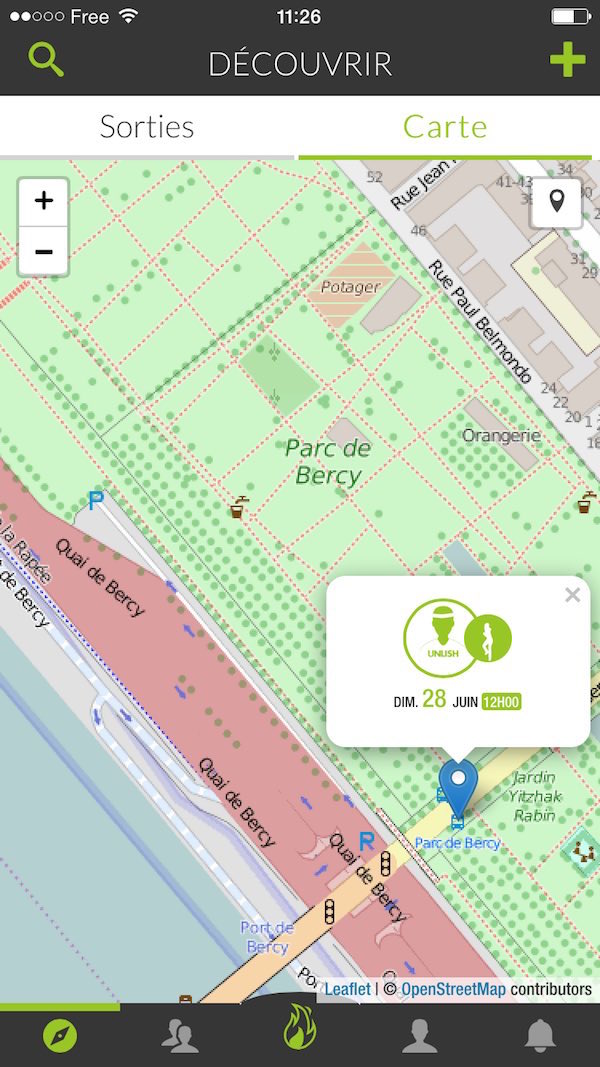Open the OpenStreetMap attribution link
The width and height of the screenshot is (600, 1067).
pos(453,989)
